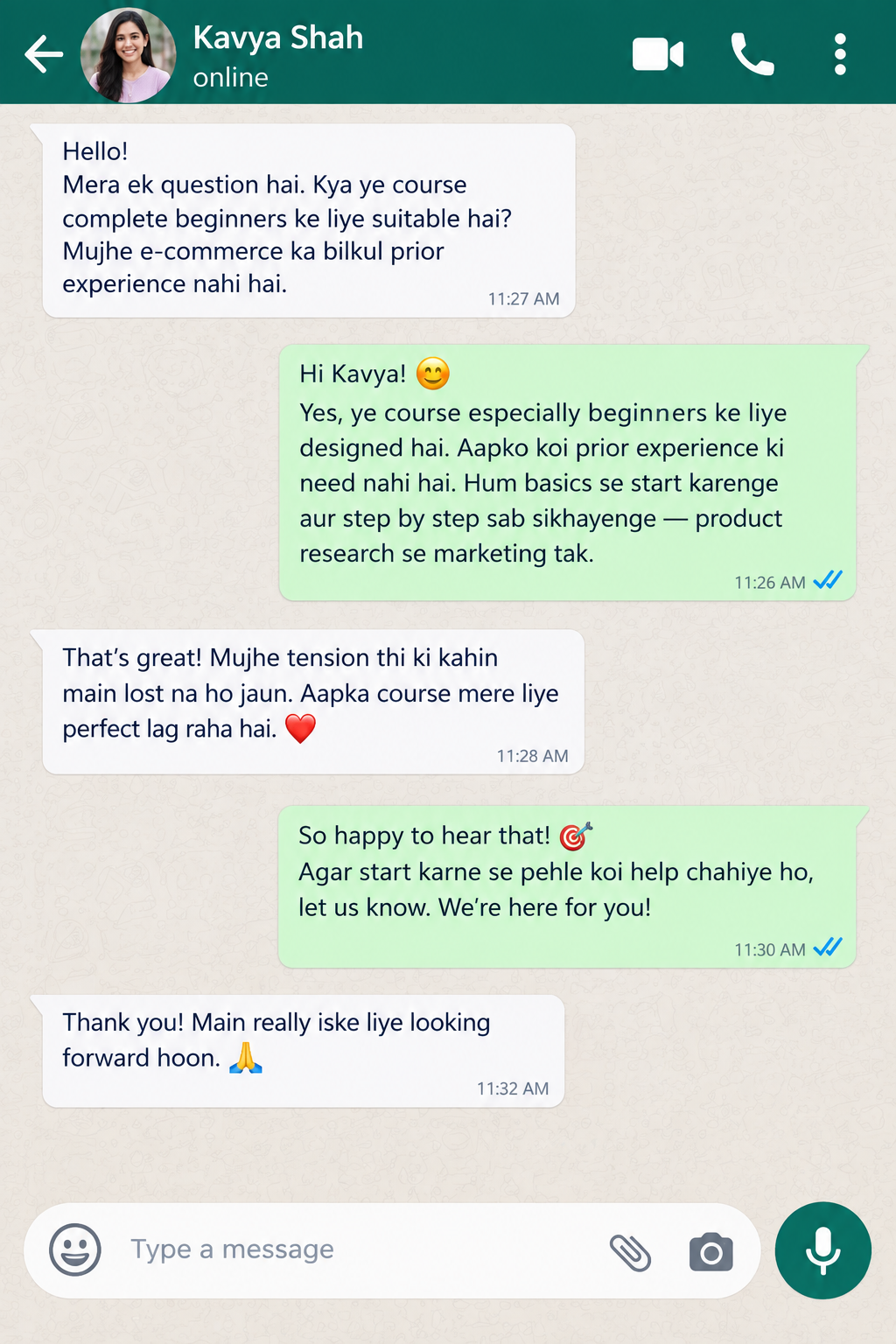The image size is (896, 1344).
Task: Open the three-dot overflow menu
Action: point(840,54)
